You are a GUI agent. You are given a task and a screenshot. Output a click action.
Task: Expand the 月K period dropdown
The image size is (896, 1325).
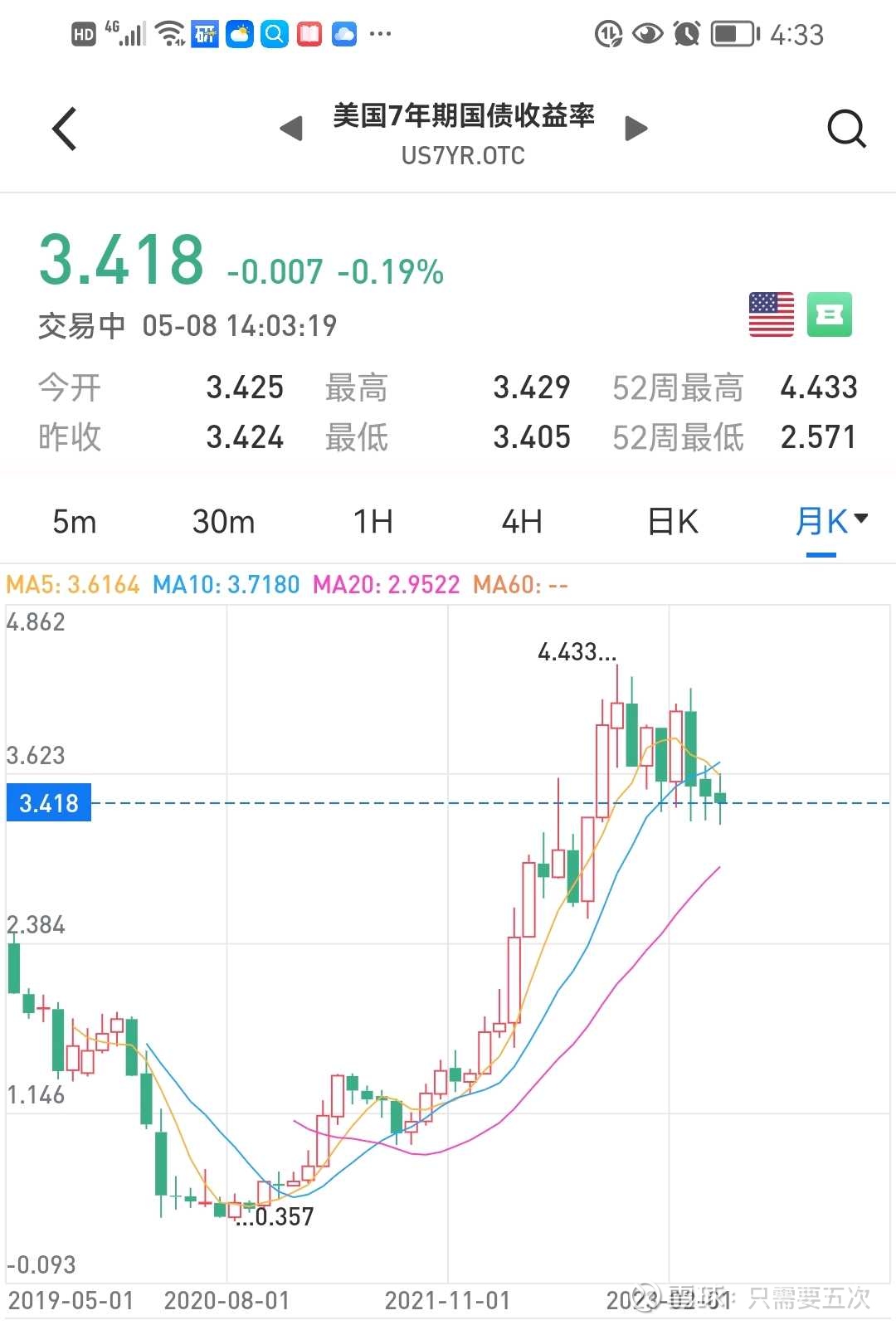[x=831, y=521]
